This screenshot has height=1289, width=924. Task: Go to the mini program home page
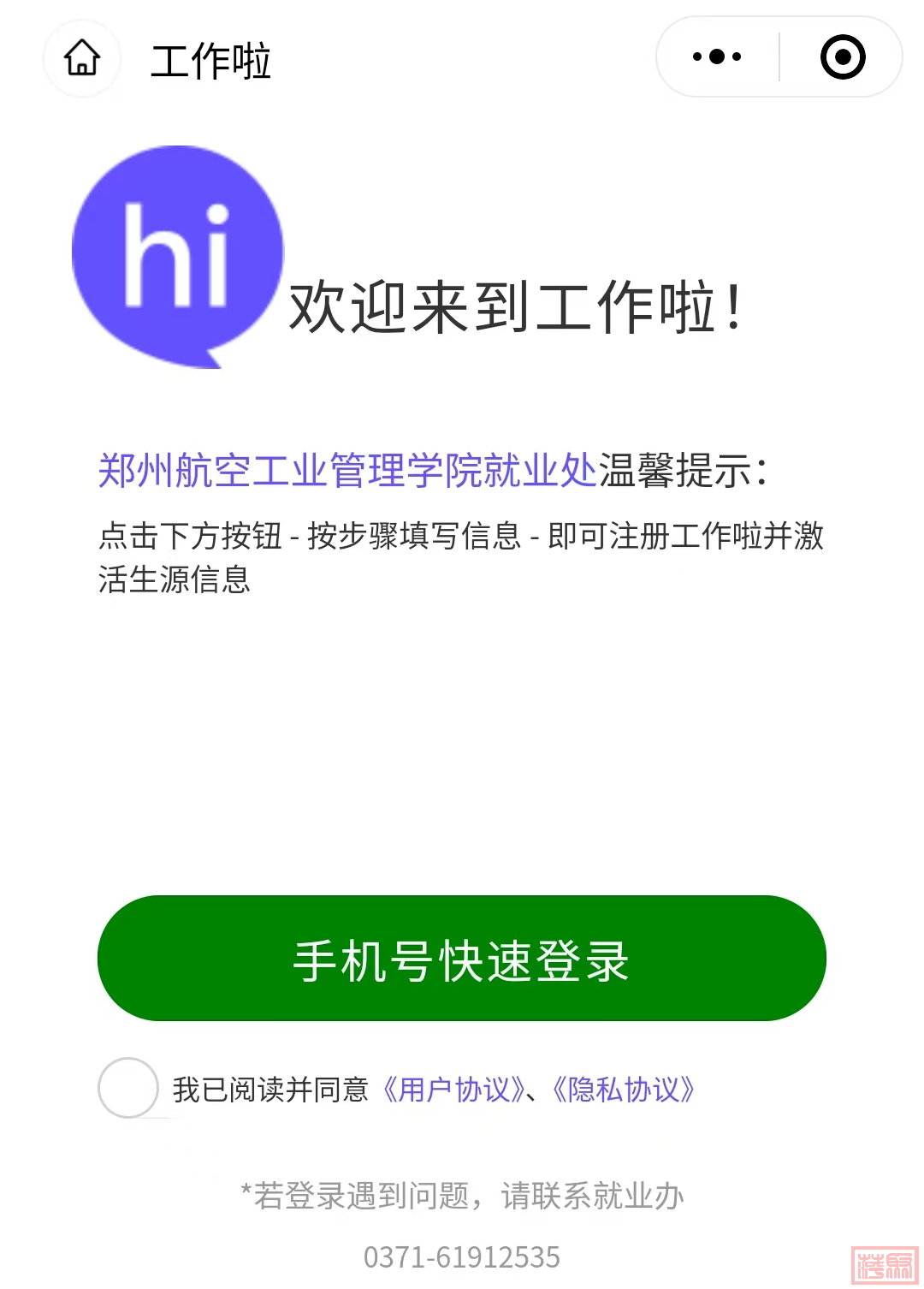[x=82, y=58]
